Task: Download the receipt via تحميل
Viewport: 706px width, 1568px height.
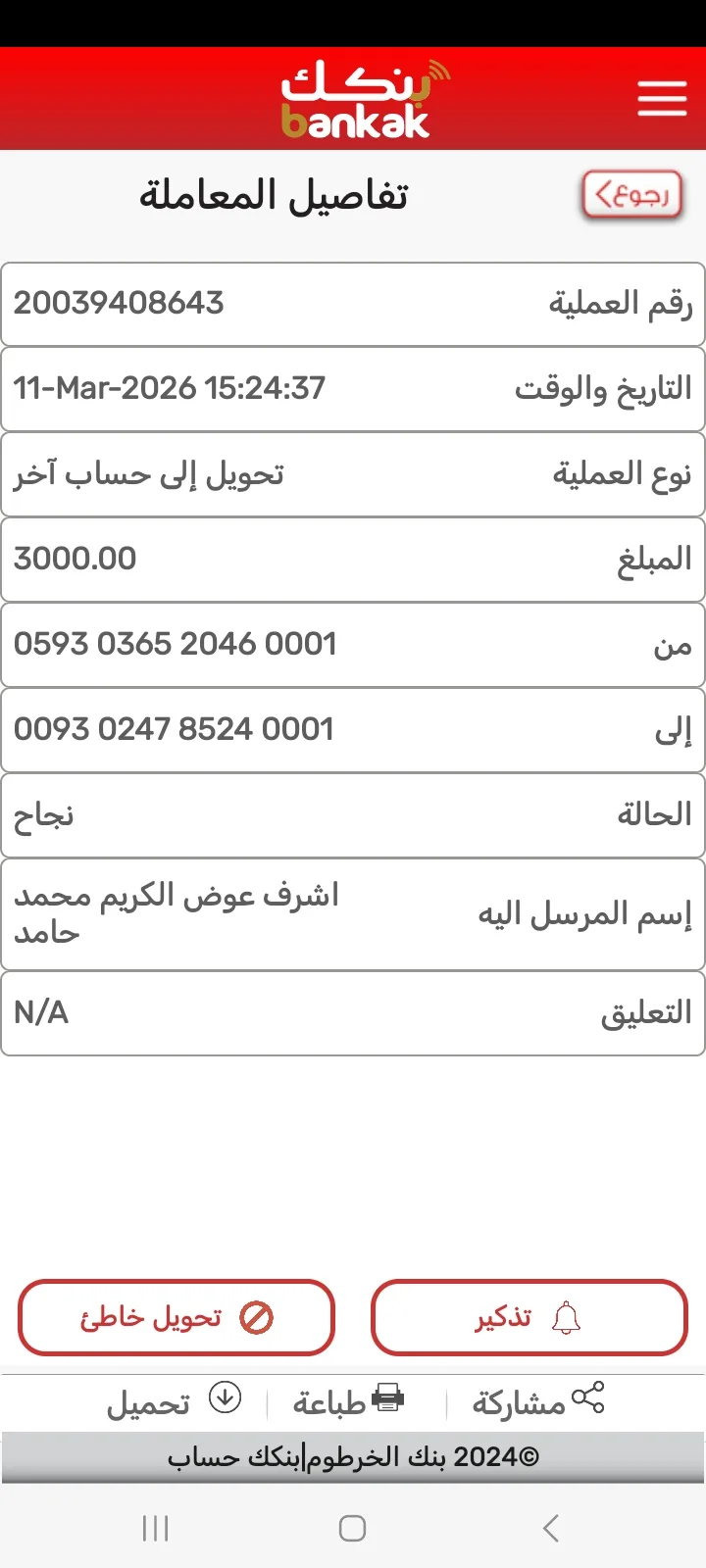Action: pos(175,1402)
